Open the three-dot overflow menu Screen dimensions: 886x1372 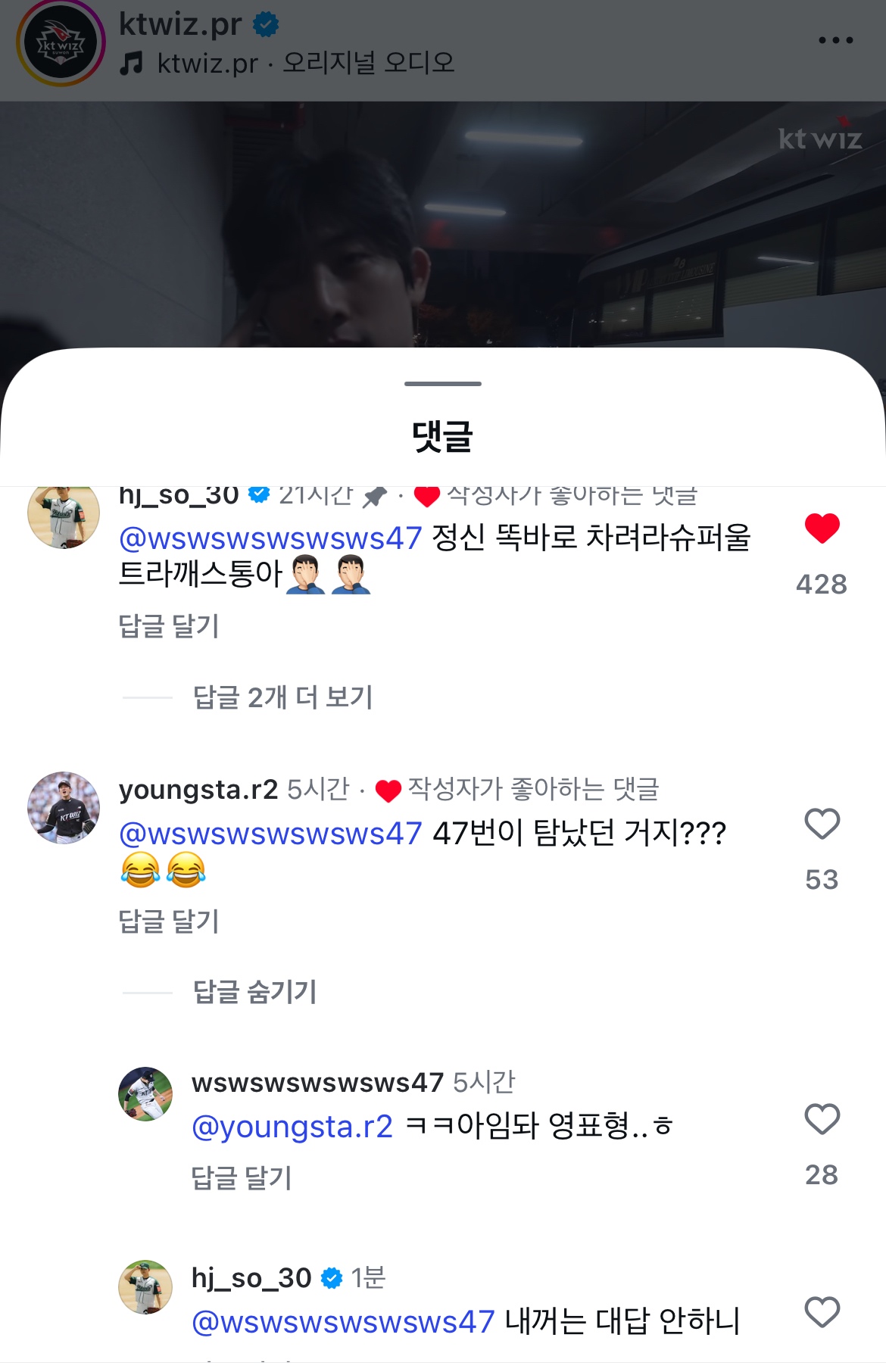pyautogui.click(x=835, y=40)
